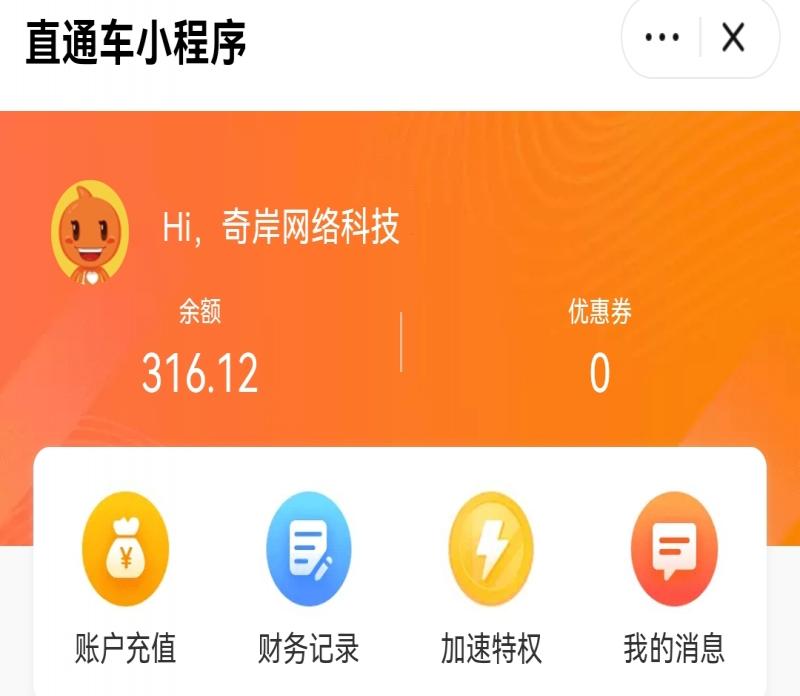
Task: Tap the profile avatar mascot
Action: (90, 231)
